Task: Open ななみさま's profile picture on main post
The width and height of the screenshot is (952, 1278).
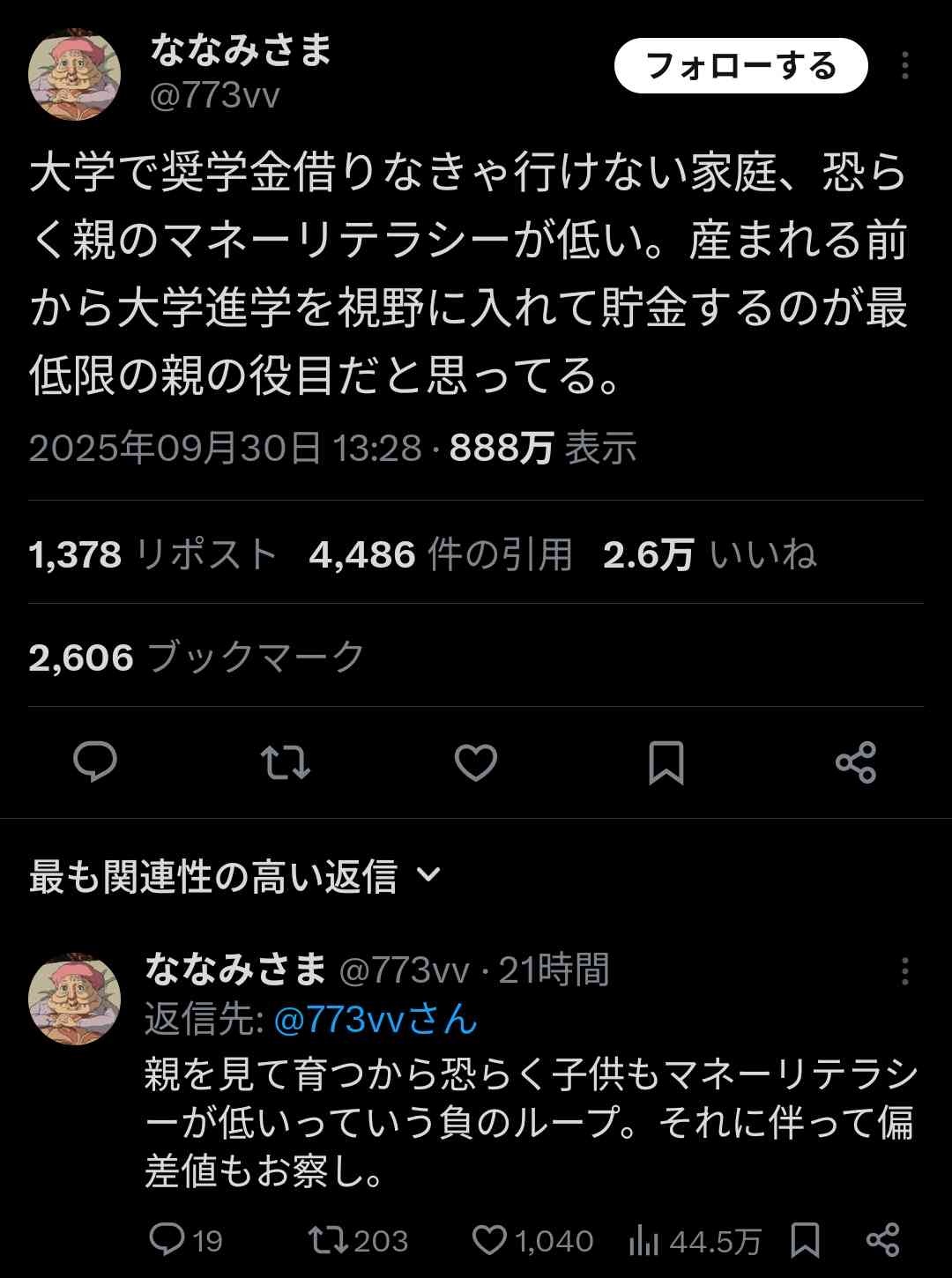Action: [74, 75]
